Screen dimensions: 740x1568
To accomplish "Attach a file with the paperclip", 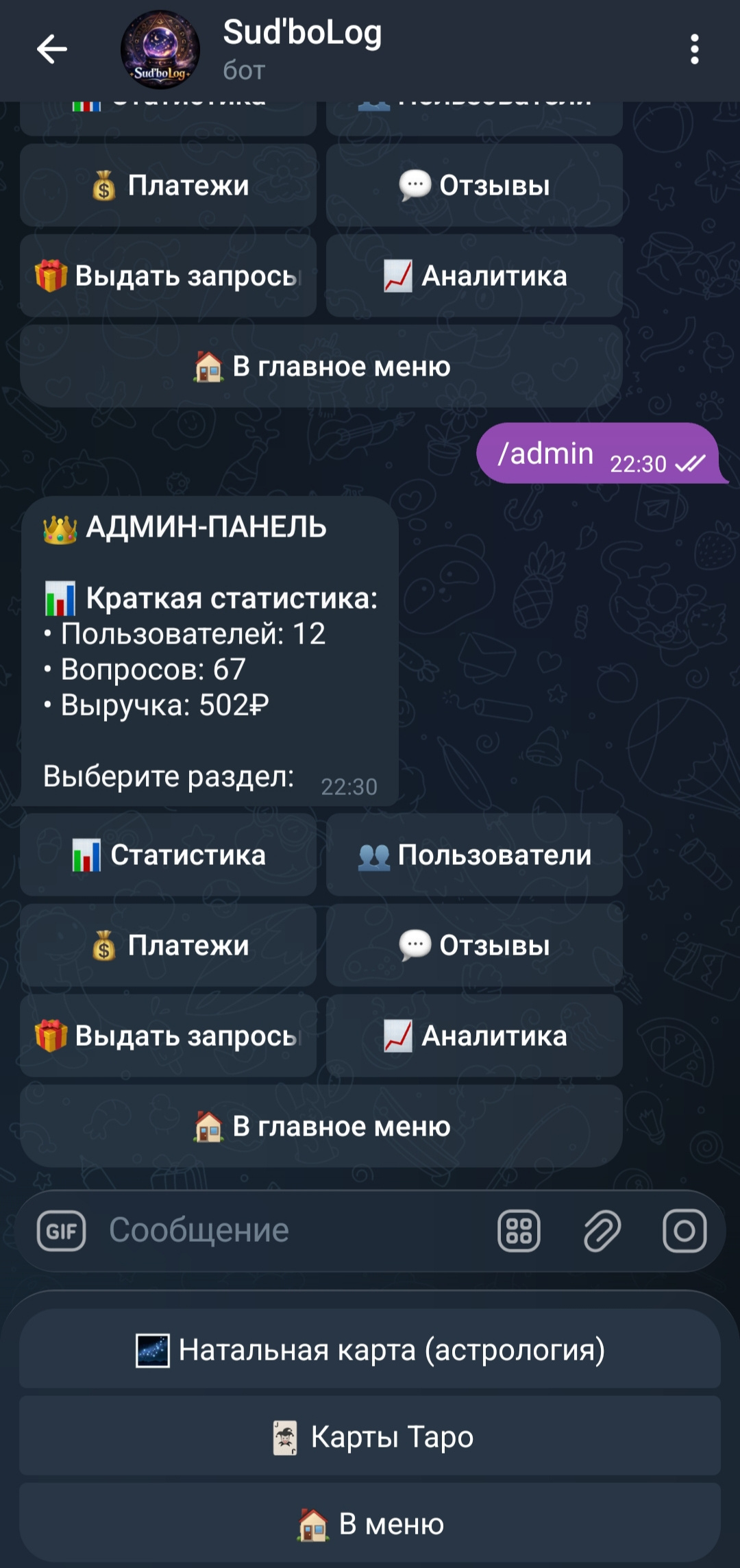I will [602, 1231].
